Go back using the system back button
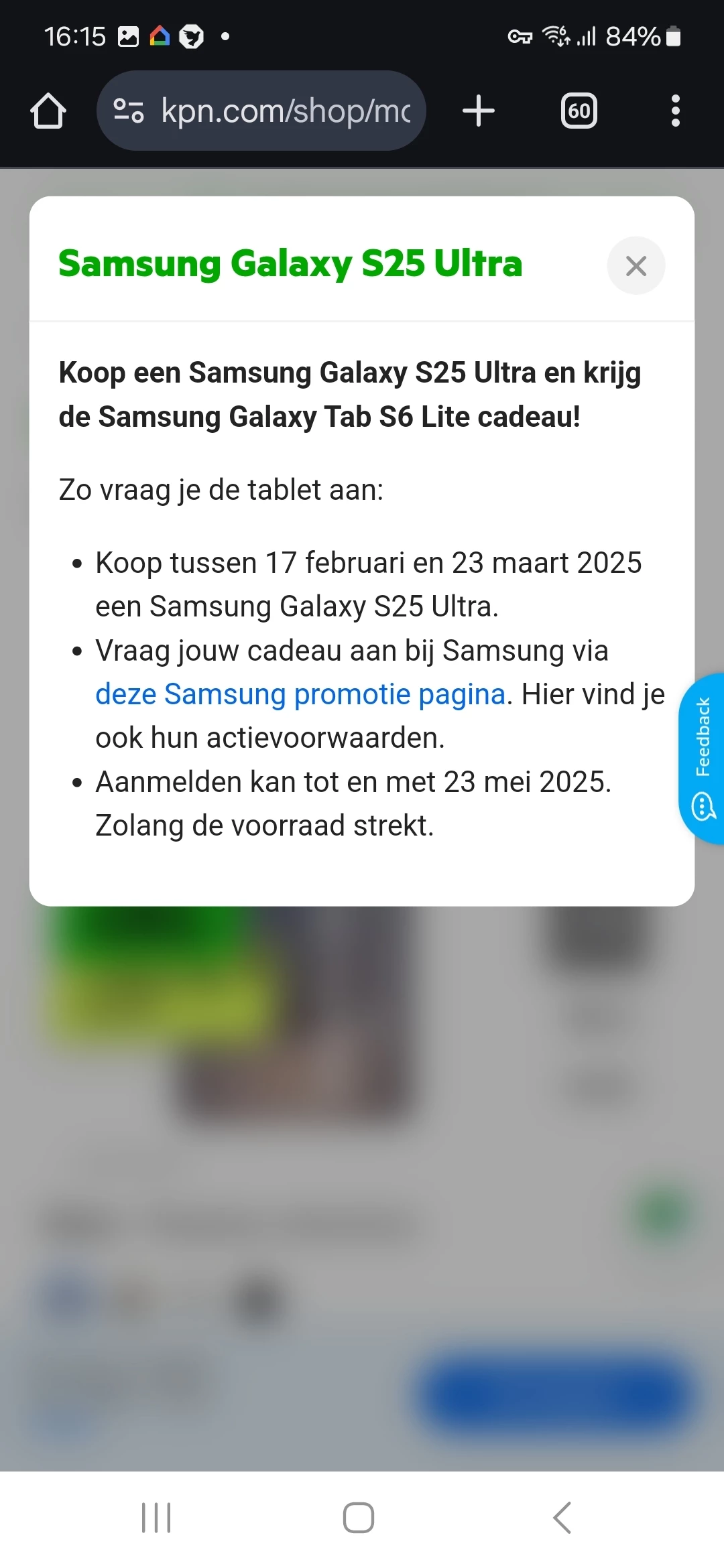 (562, 1517)
